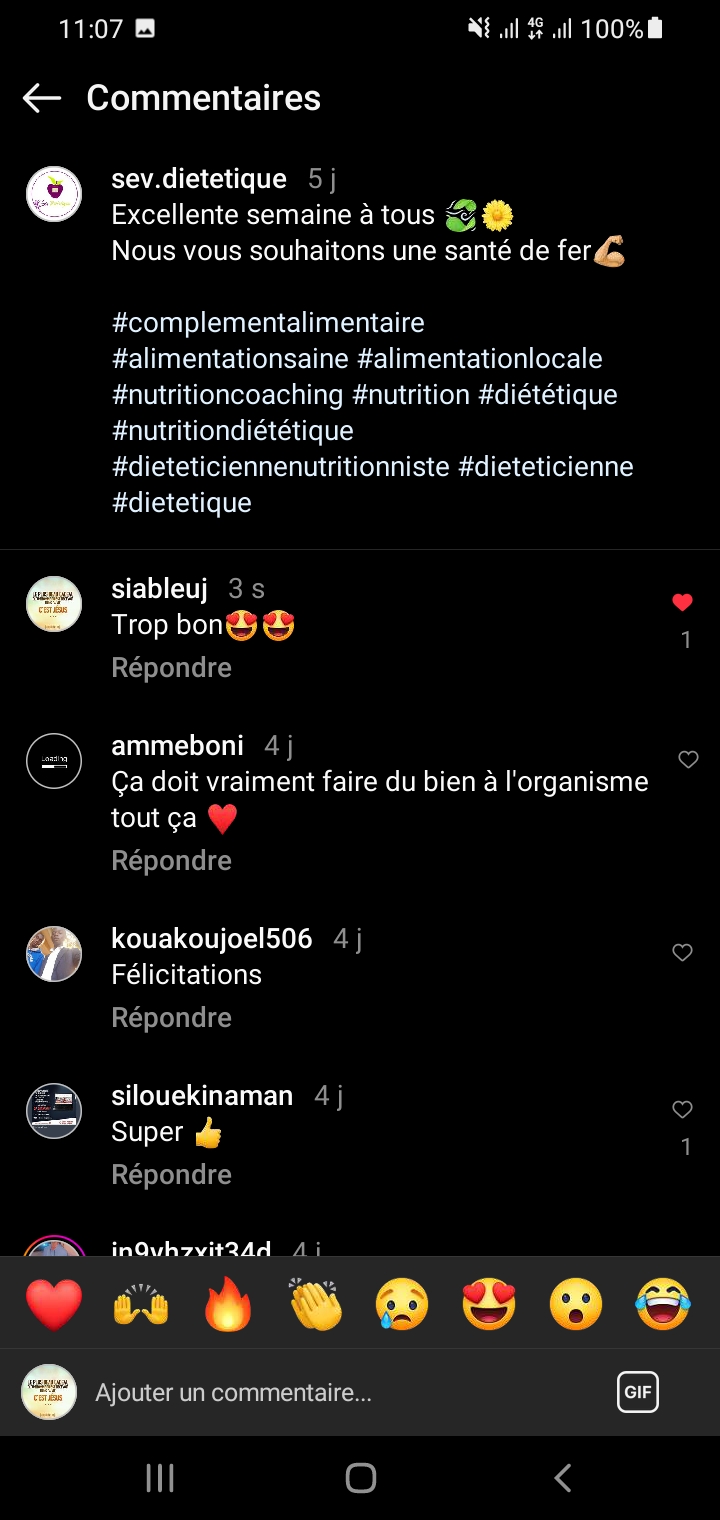Image resolution: width=720 pixels, height=1520 pixels.
Task: Reply to siableuj's comment
Action: coord(171,668)
